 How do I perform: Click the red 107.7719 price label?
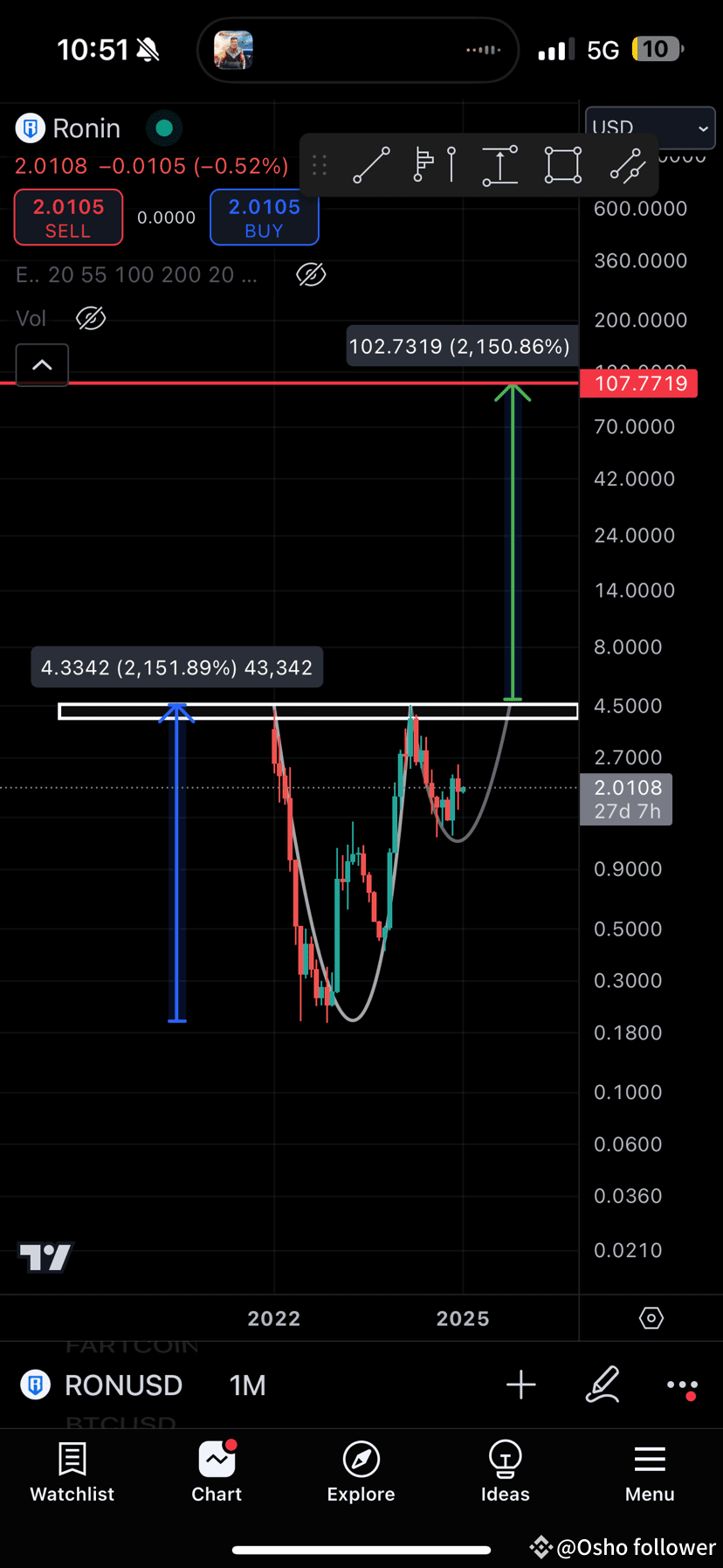638,383
